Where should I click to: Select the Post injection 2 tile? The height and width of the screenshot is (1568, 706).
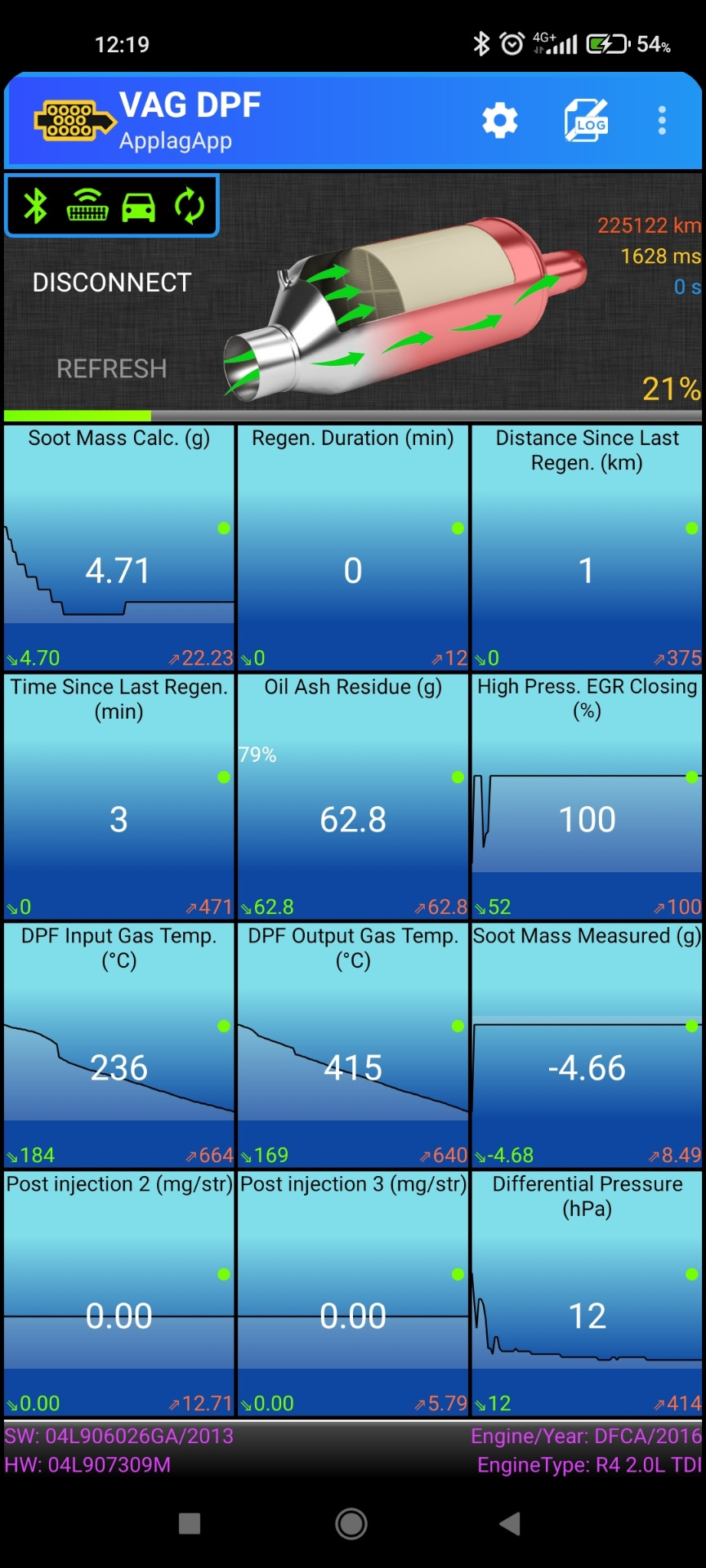[119, 1294]
